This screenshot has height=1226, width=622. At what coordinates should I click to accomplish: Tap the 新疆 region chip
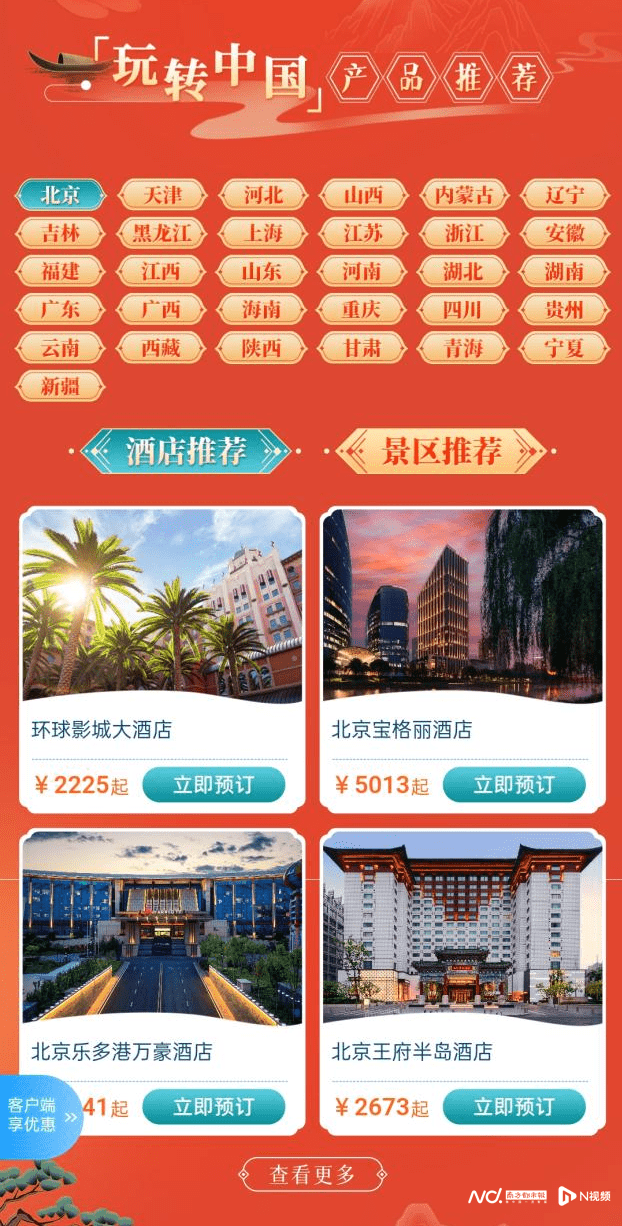[60, 386]
